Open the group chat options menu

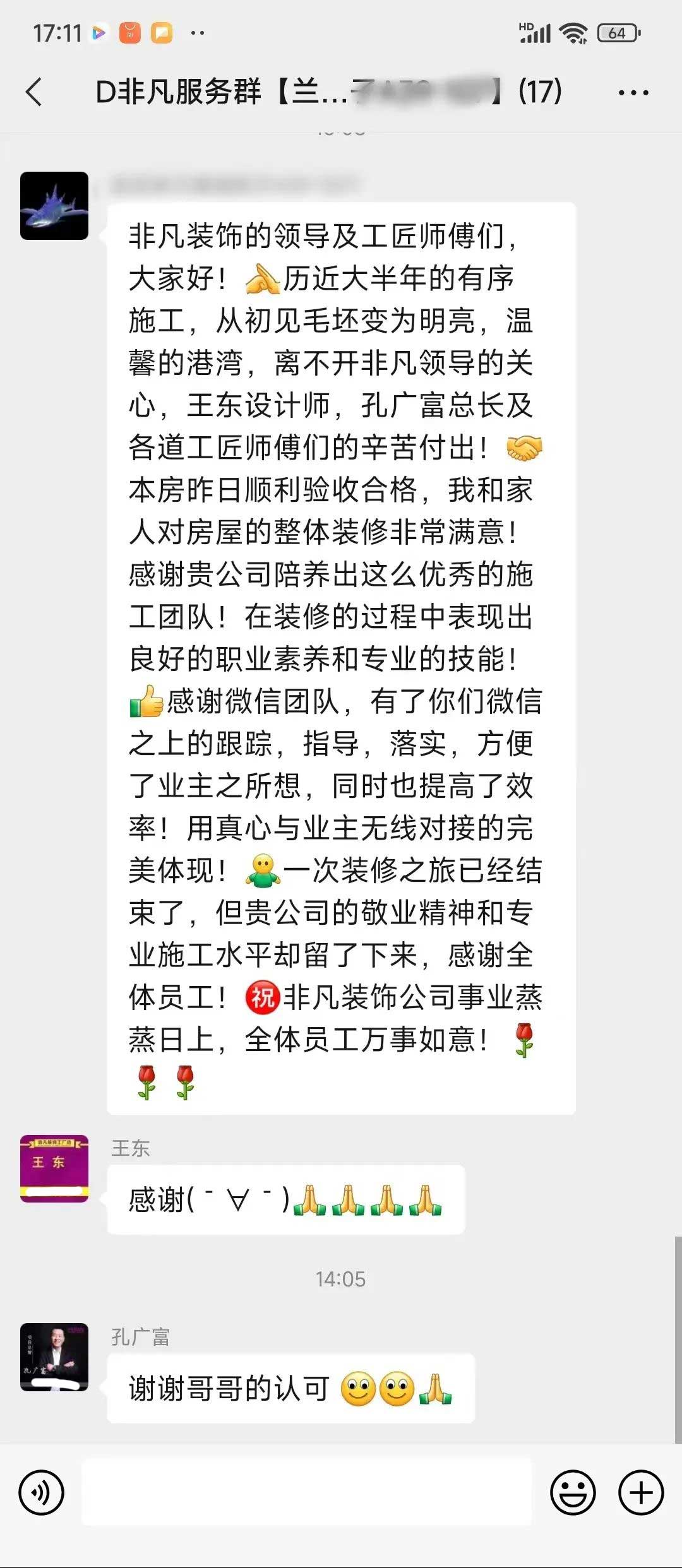pos(633,93)
